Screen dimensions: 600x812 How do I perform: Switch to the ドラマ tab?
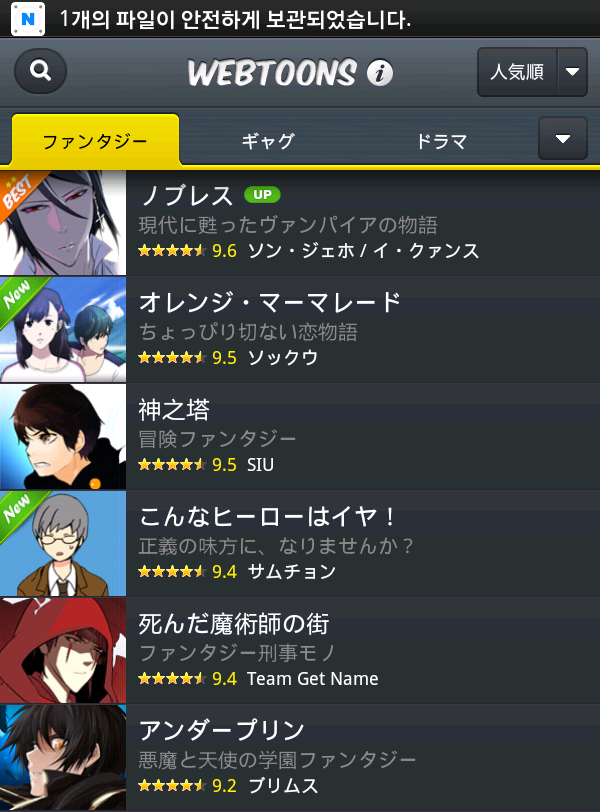[x=441, y=141]
